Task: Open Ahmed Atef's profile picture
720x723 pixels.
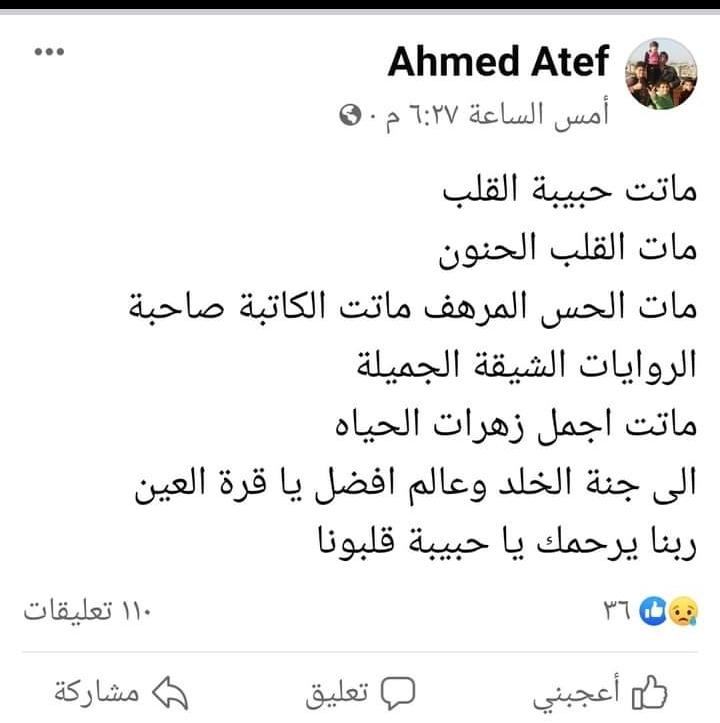Action: pos(660,73)
